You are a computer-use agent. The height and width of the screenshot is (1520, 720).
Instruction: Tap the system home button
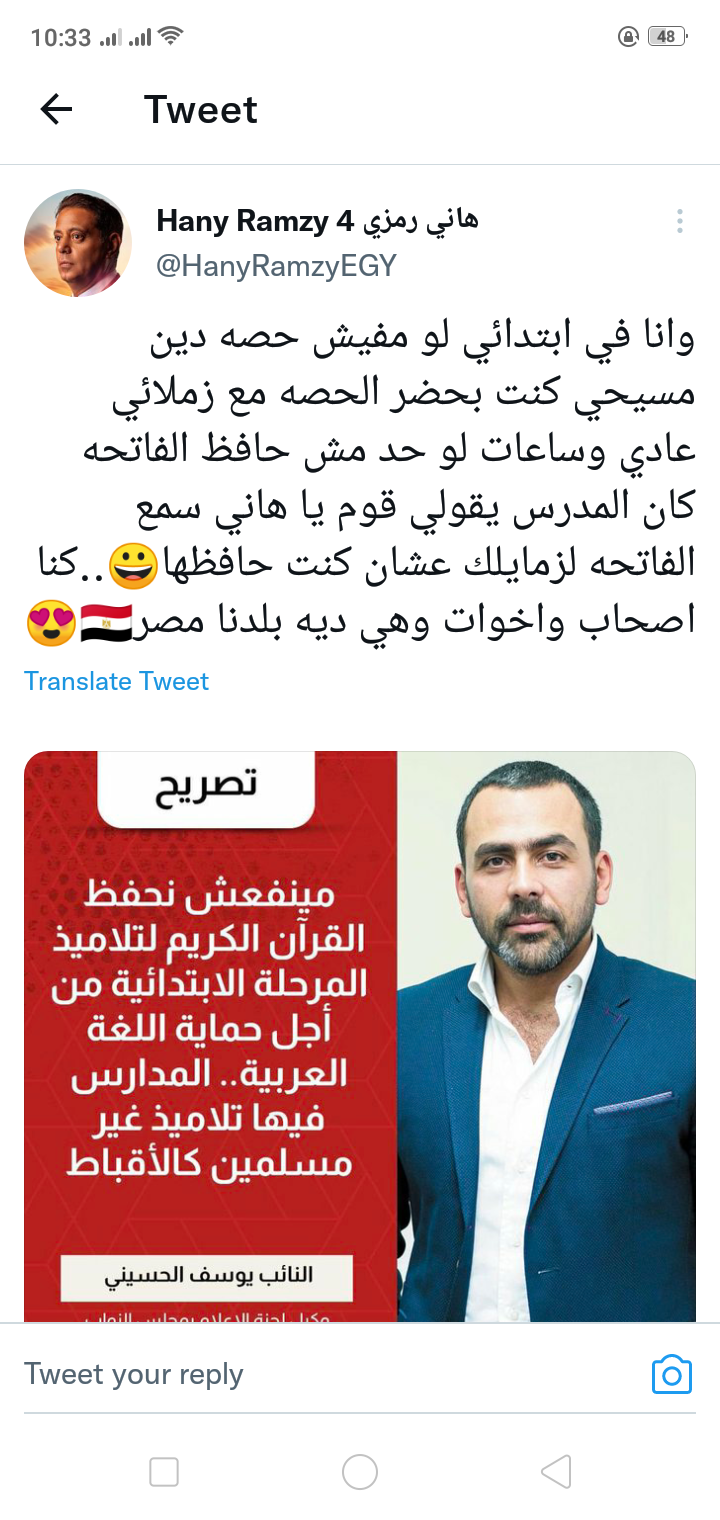pyautogui.click(x=360, y=1471)
